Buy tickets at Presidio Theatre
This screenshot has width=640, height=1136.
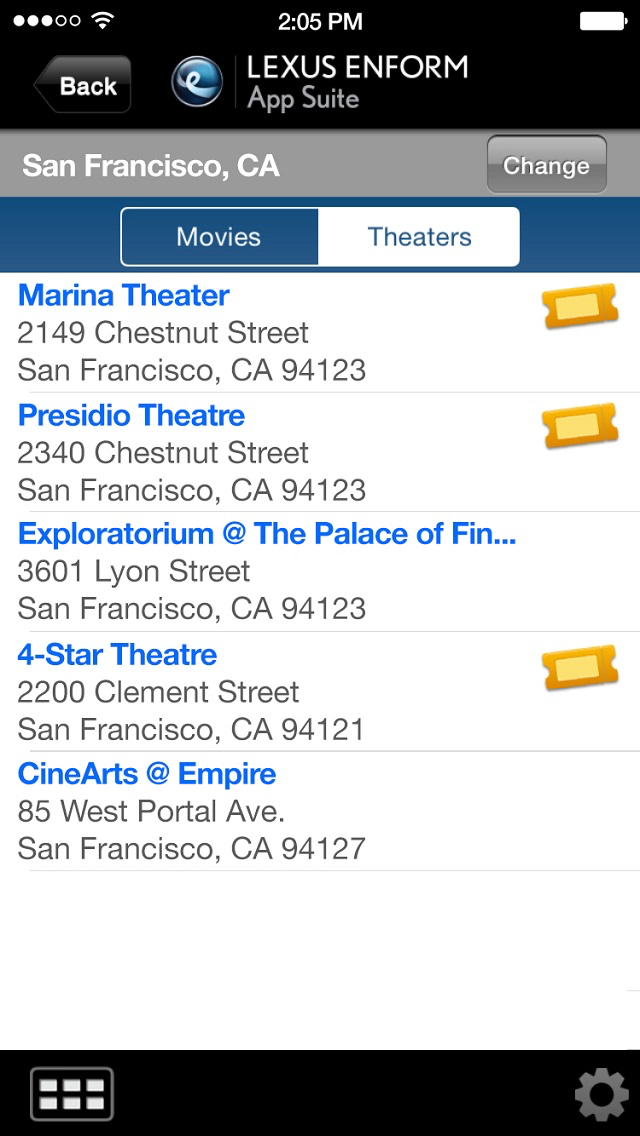(580, 425)
